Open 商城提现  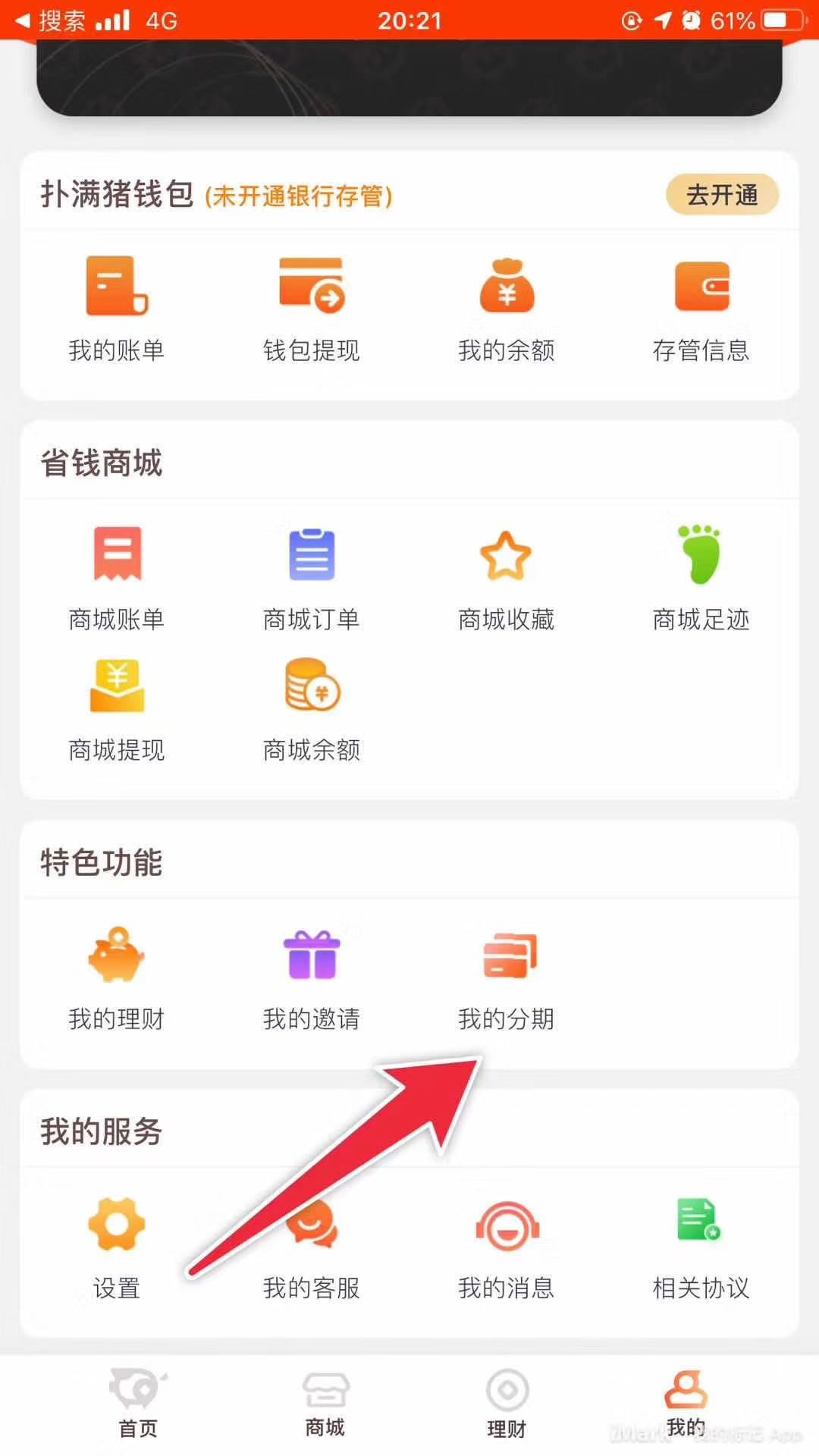[116, 710]
